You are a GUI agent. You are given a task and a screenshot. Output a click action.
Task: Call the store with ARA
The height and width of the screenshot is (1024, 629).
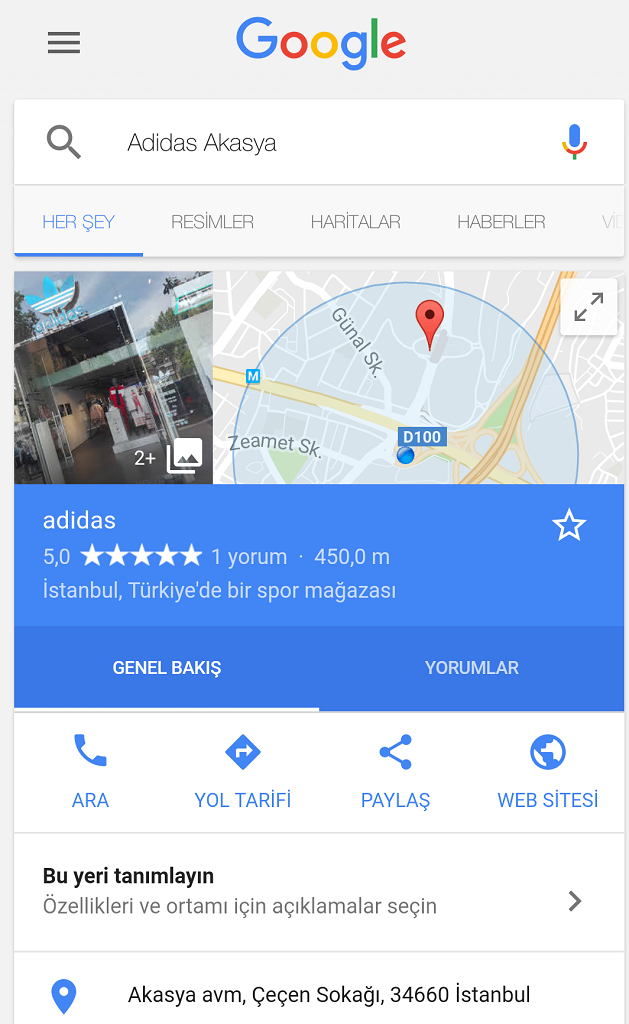[x=90, y=771]
